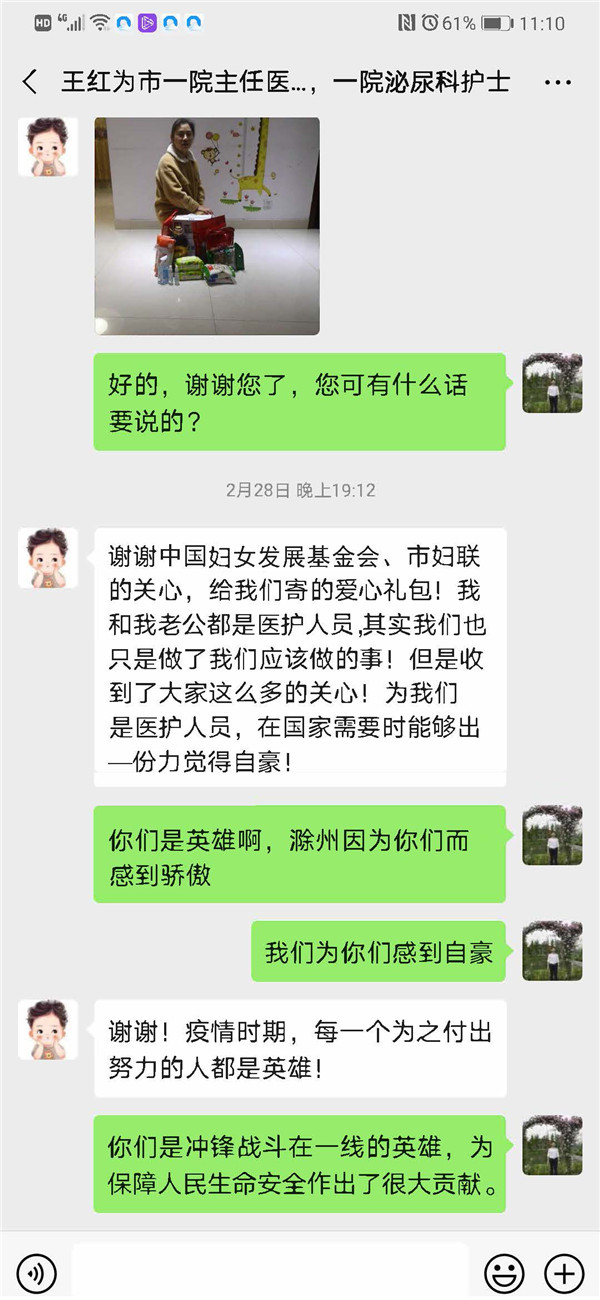Open own avatar beside 好的,谢谢您了 message
600x1300 pixels.
552,383
